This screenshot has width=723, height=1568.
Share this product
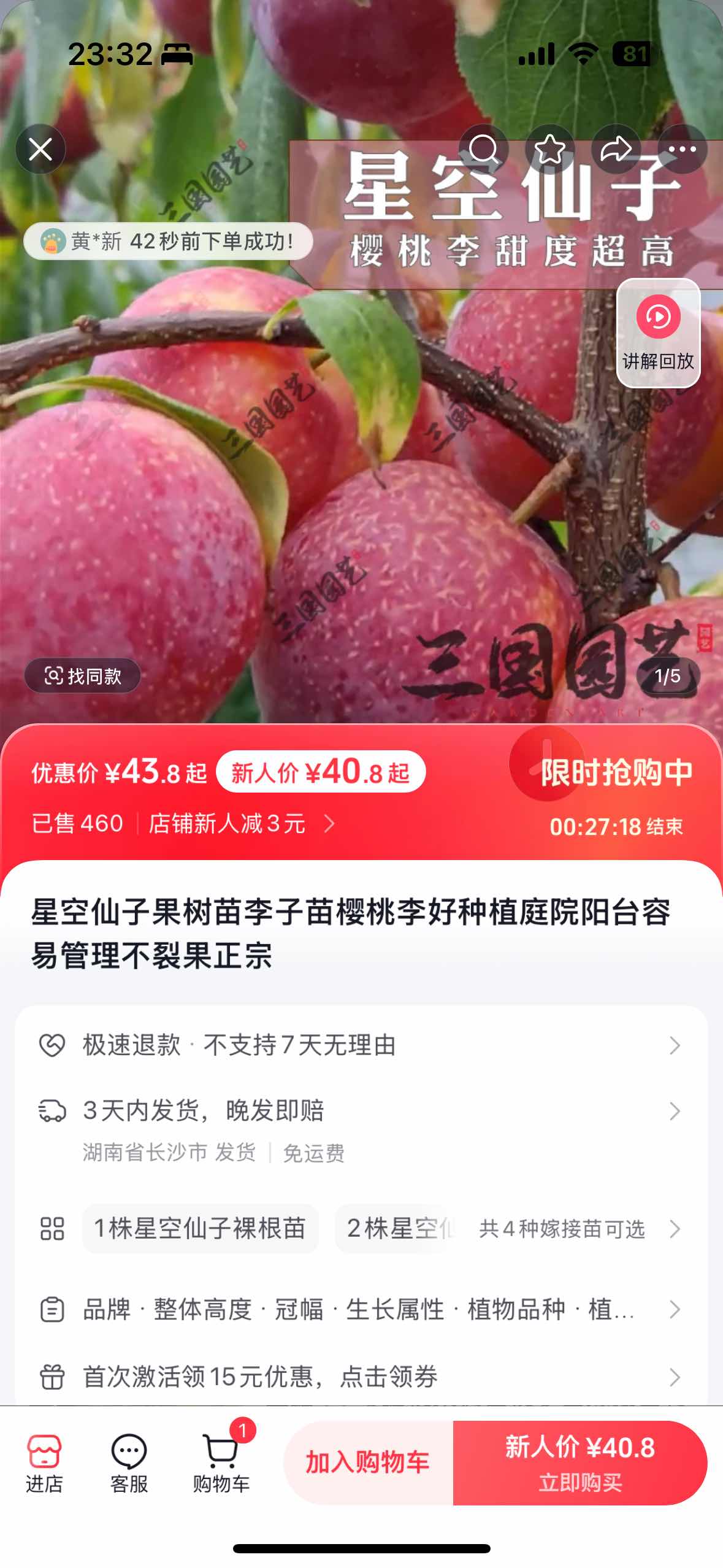(x=616, y=149)
